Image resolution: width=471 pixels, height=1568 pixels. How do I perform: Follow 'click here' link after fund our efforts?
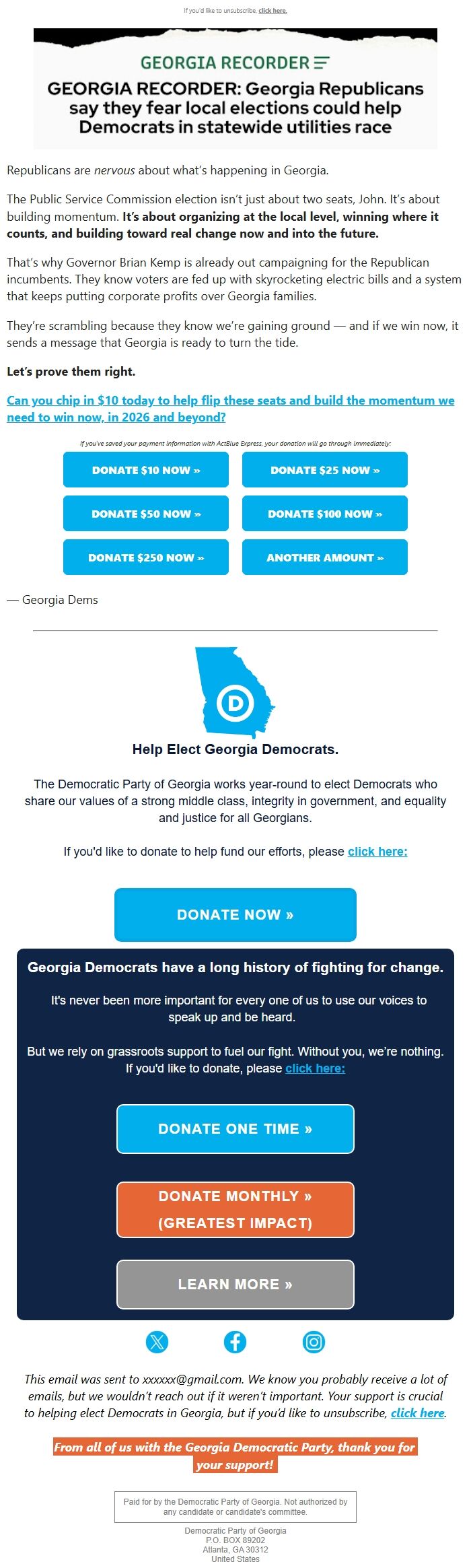coord(377,852)
